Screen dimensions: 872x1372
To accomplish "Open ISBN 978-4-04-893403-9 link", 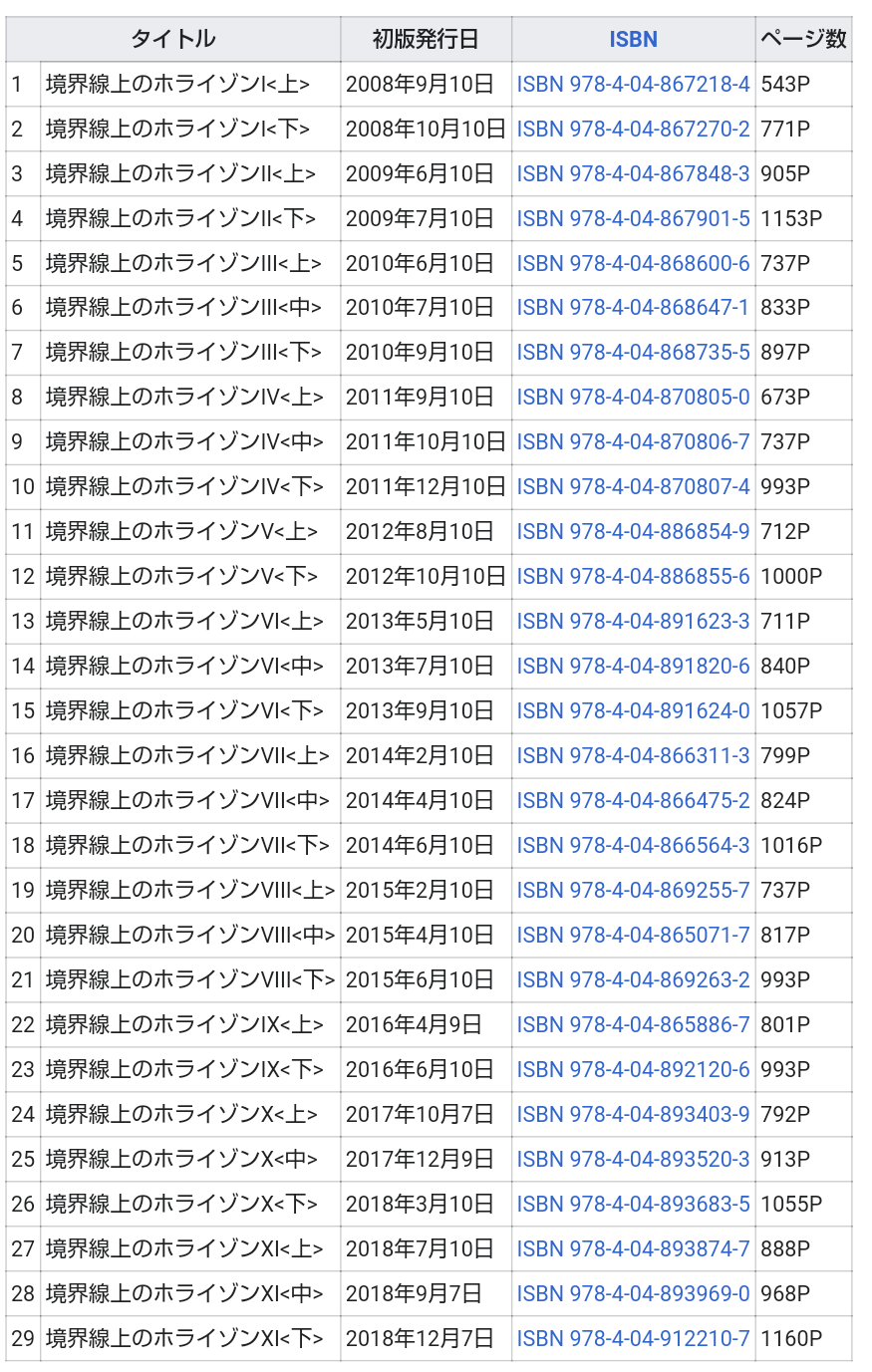I will 633,1114.
